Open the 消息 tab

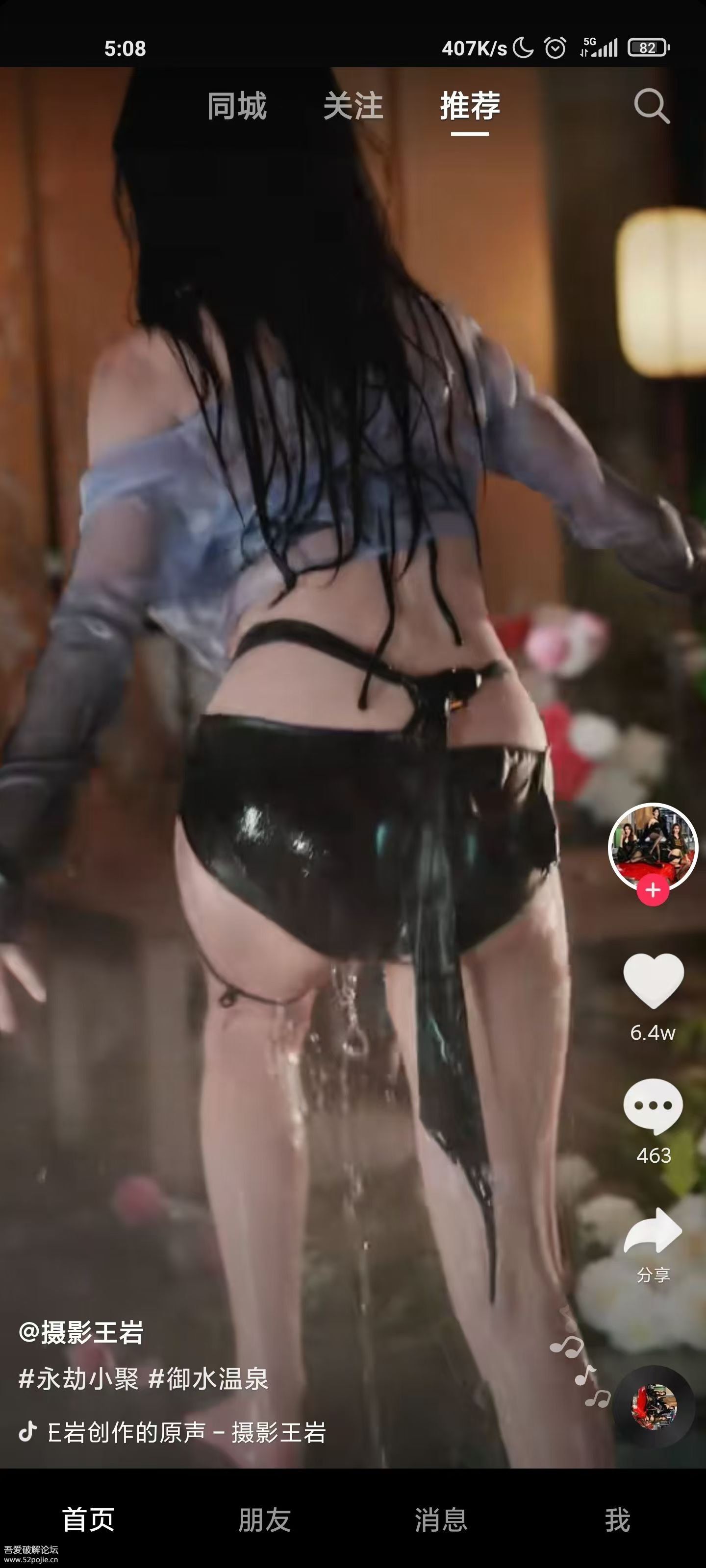(441, 1520)
